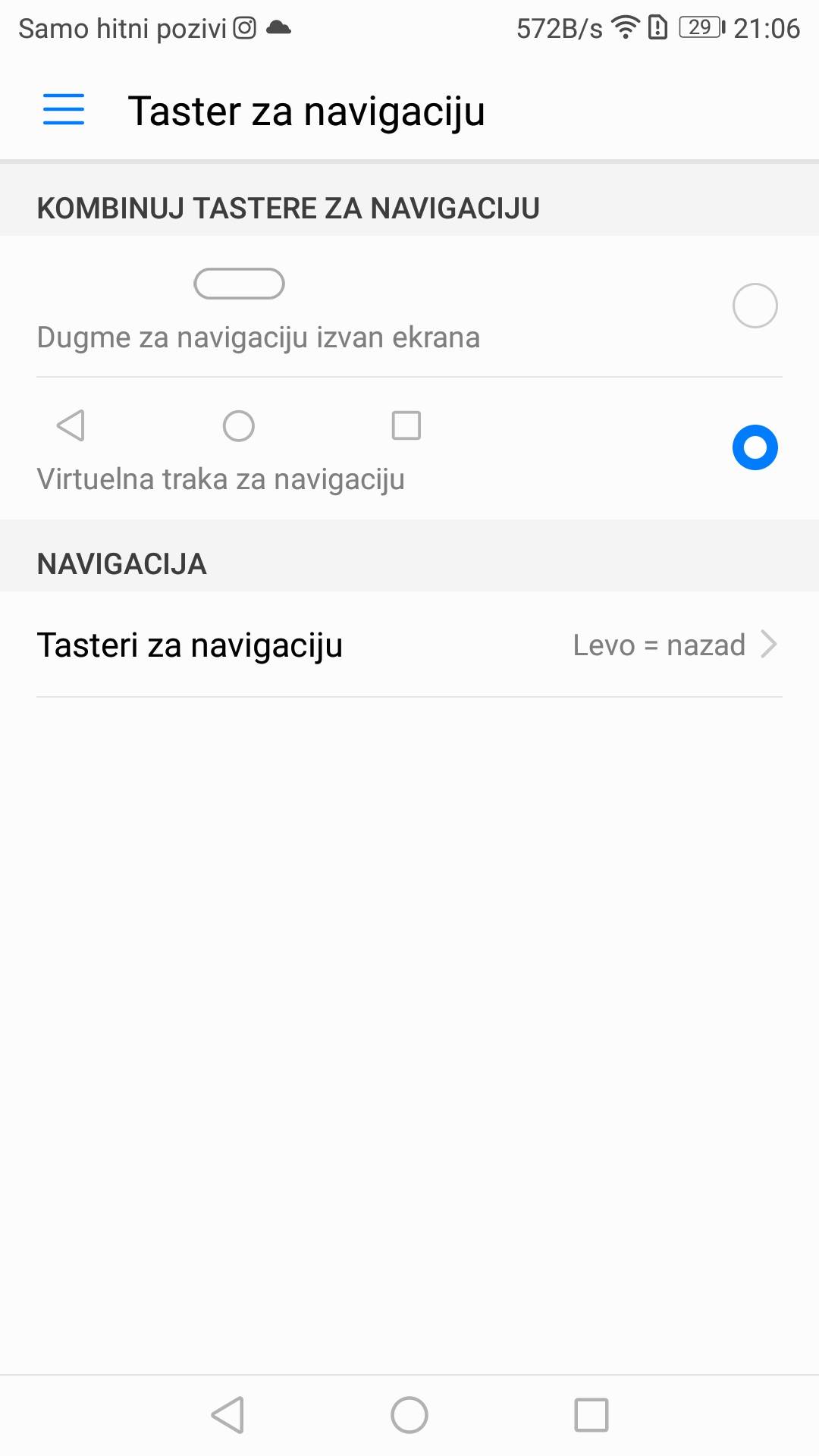Open the hamburger drawer menu

(64, 109)
